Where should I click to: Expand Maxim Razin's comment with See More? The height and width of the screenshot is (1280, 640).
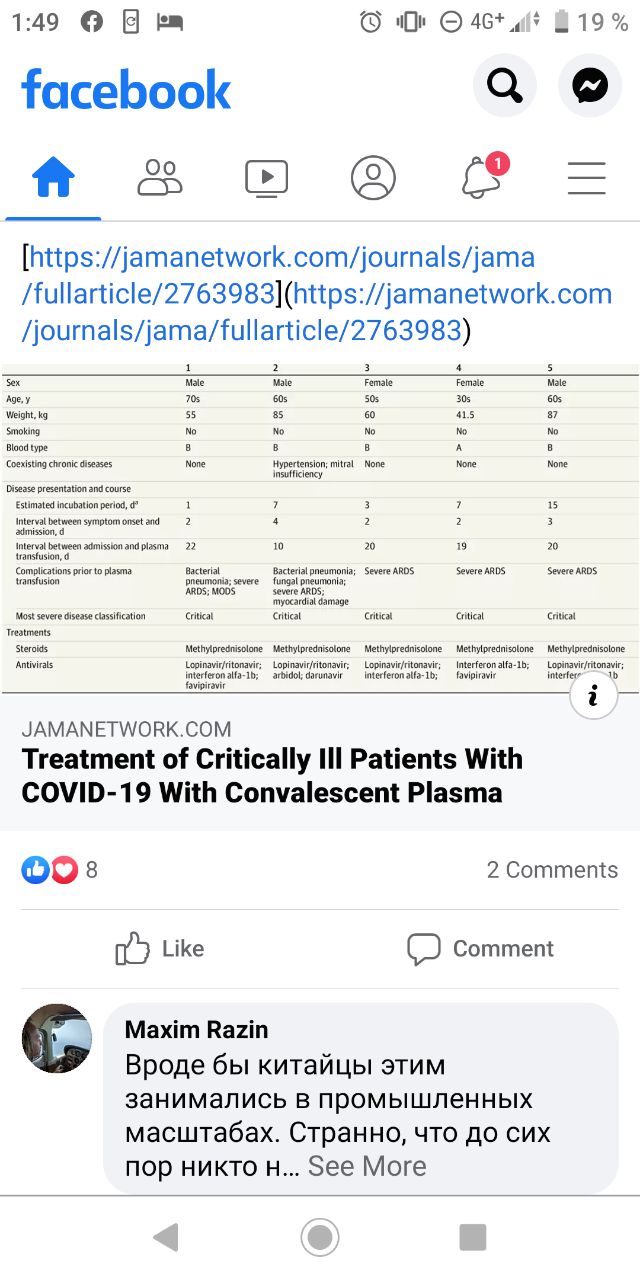tap(367, 1166)
